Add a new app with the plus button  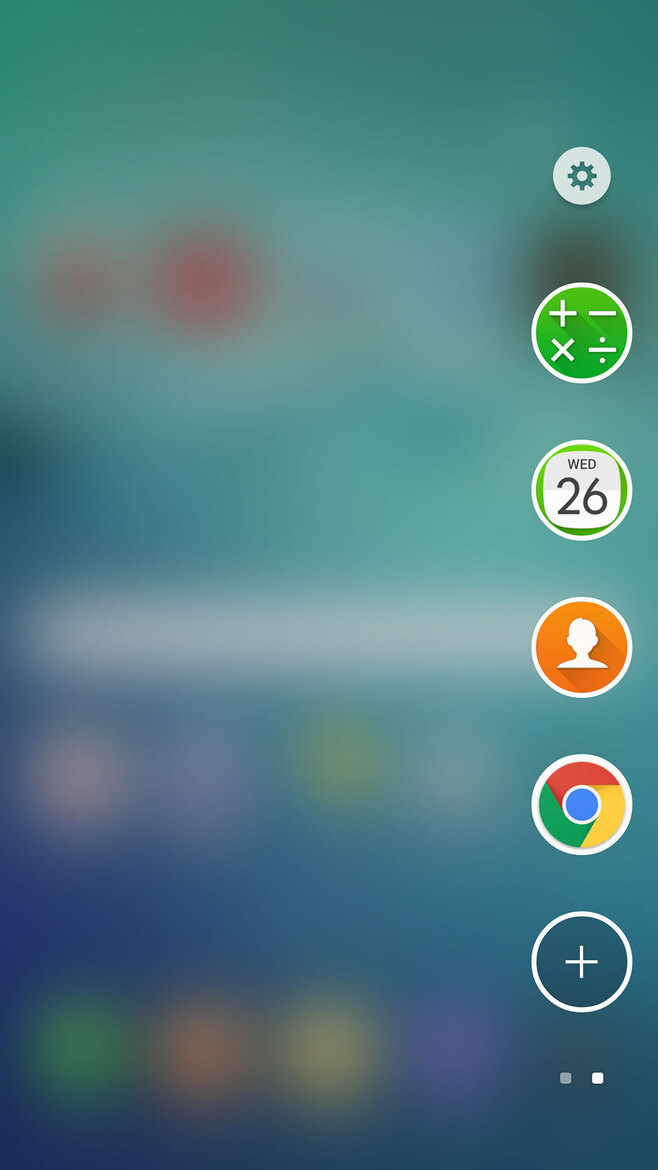[581, 962]
